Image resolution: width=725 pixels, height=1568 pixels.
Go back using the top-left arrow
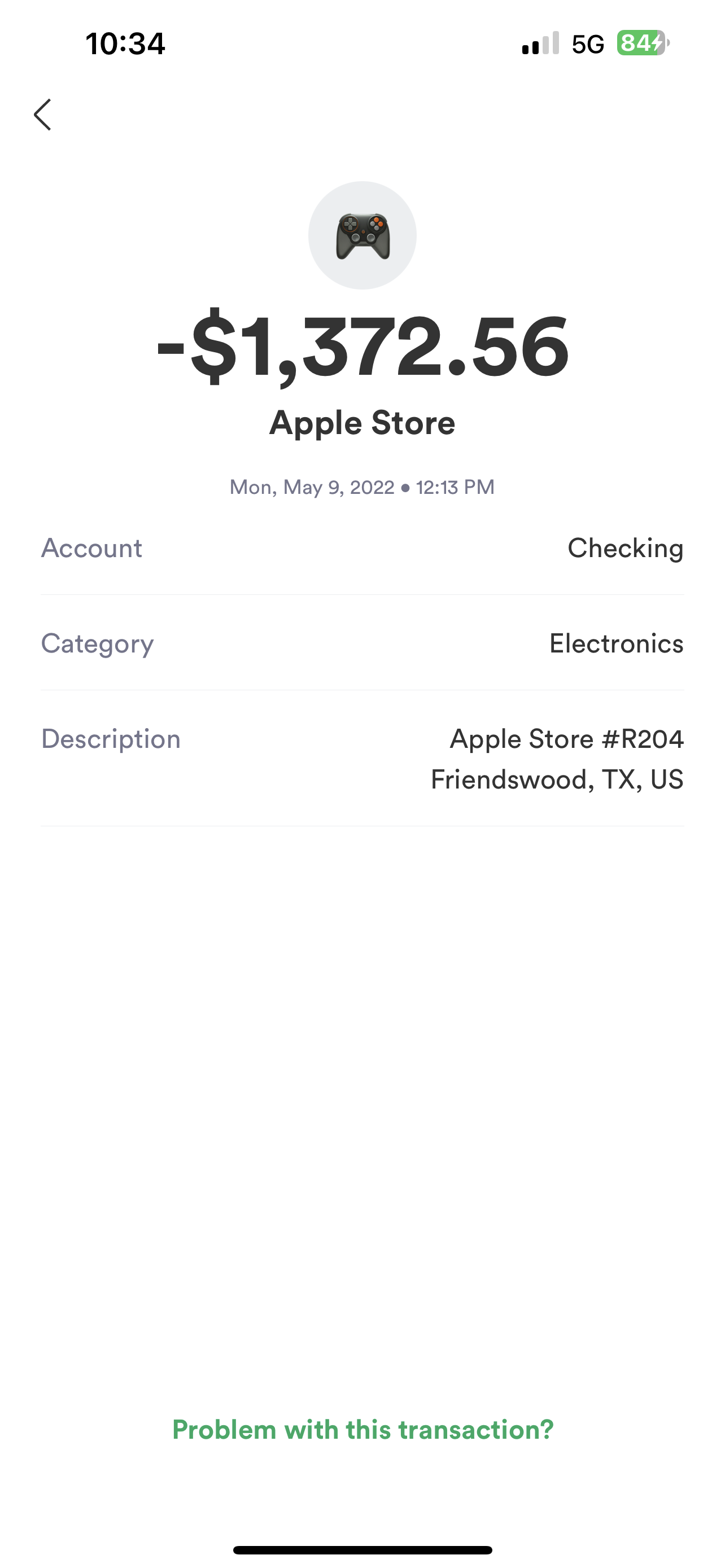point(42,115)
